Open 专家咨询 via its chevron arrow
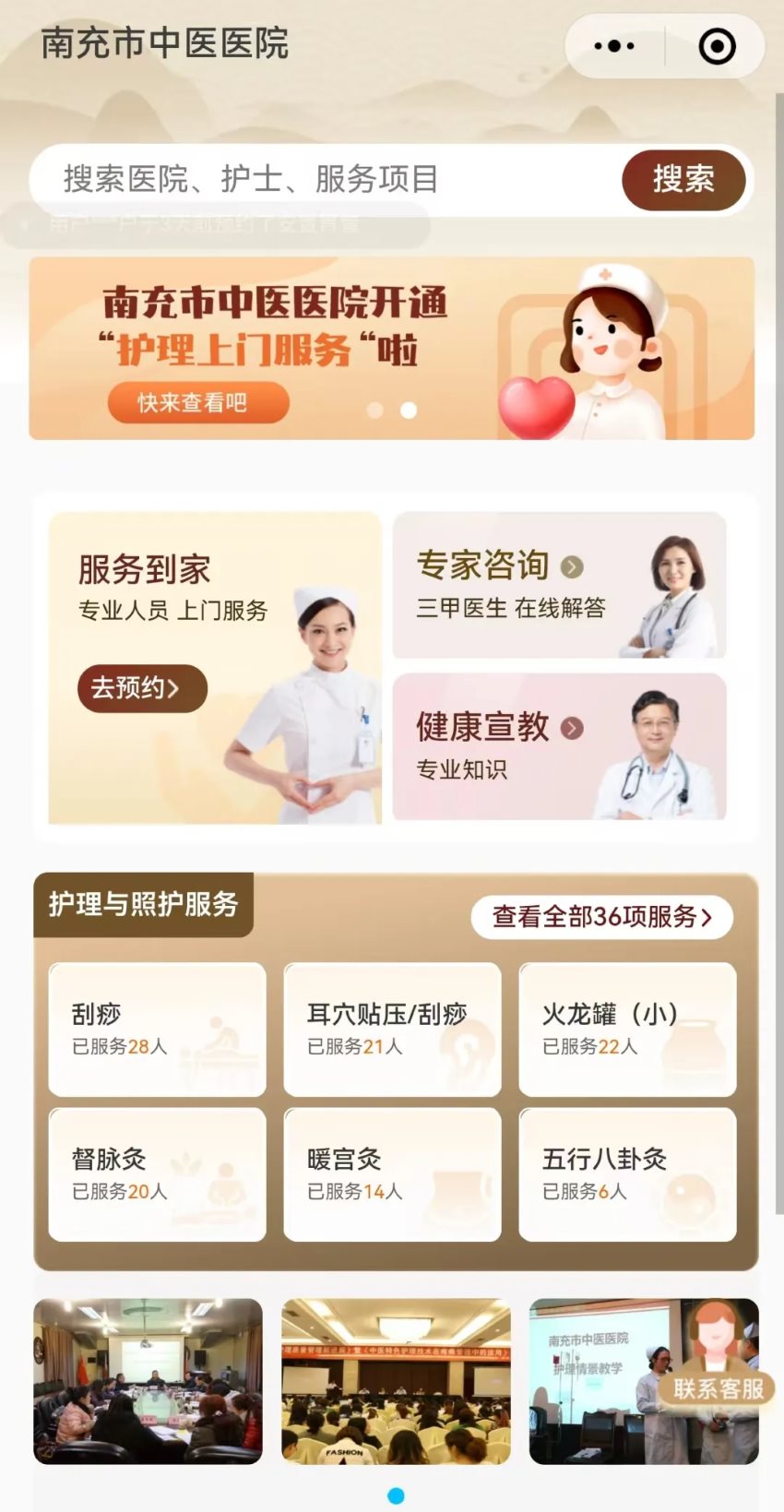This screenshot has height=1512, width=784. 572,566
